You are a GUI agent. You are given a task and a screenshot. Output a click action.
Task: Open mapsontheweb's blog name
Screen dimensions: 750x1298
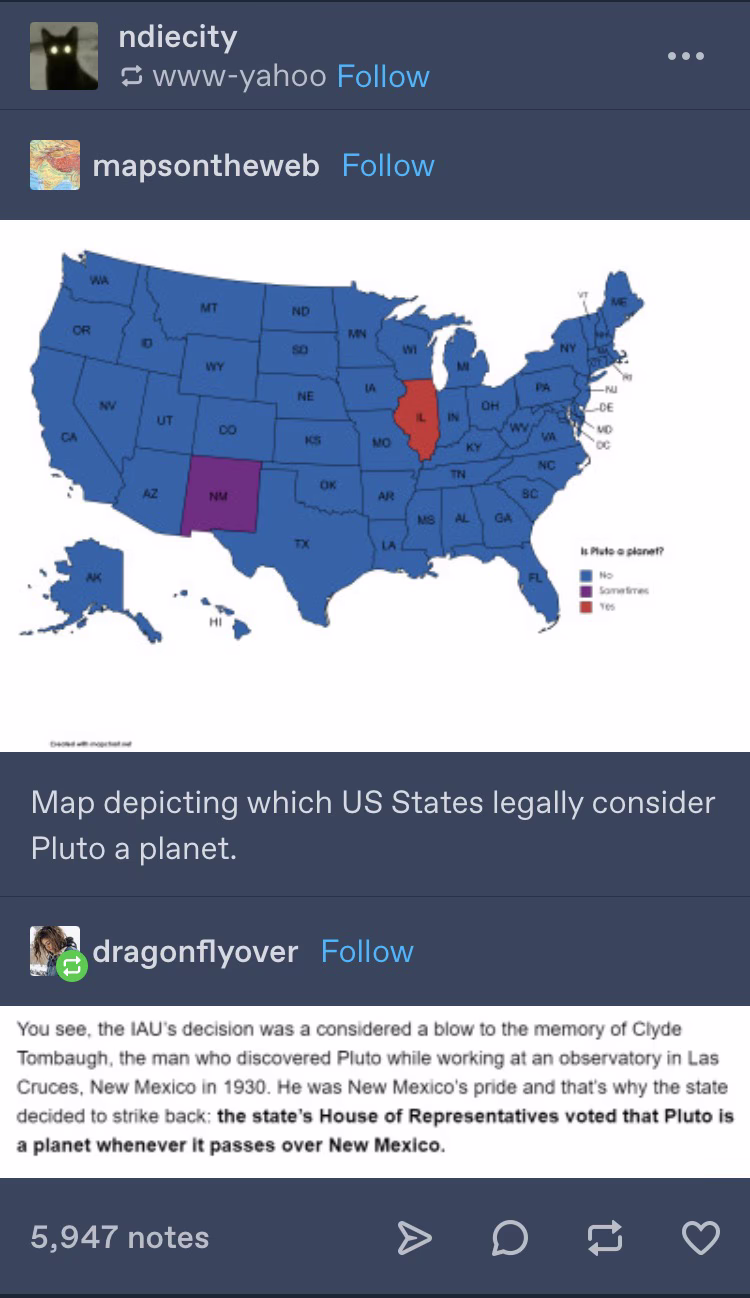(x=206, y=165)
